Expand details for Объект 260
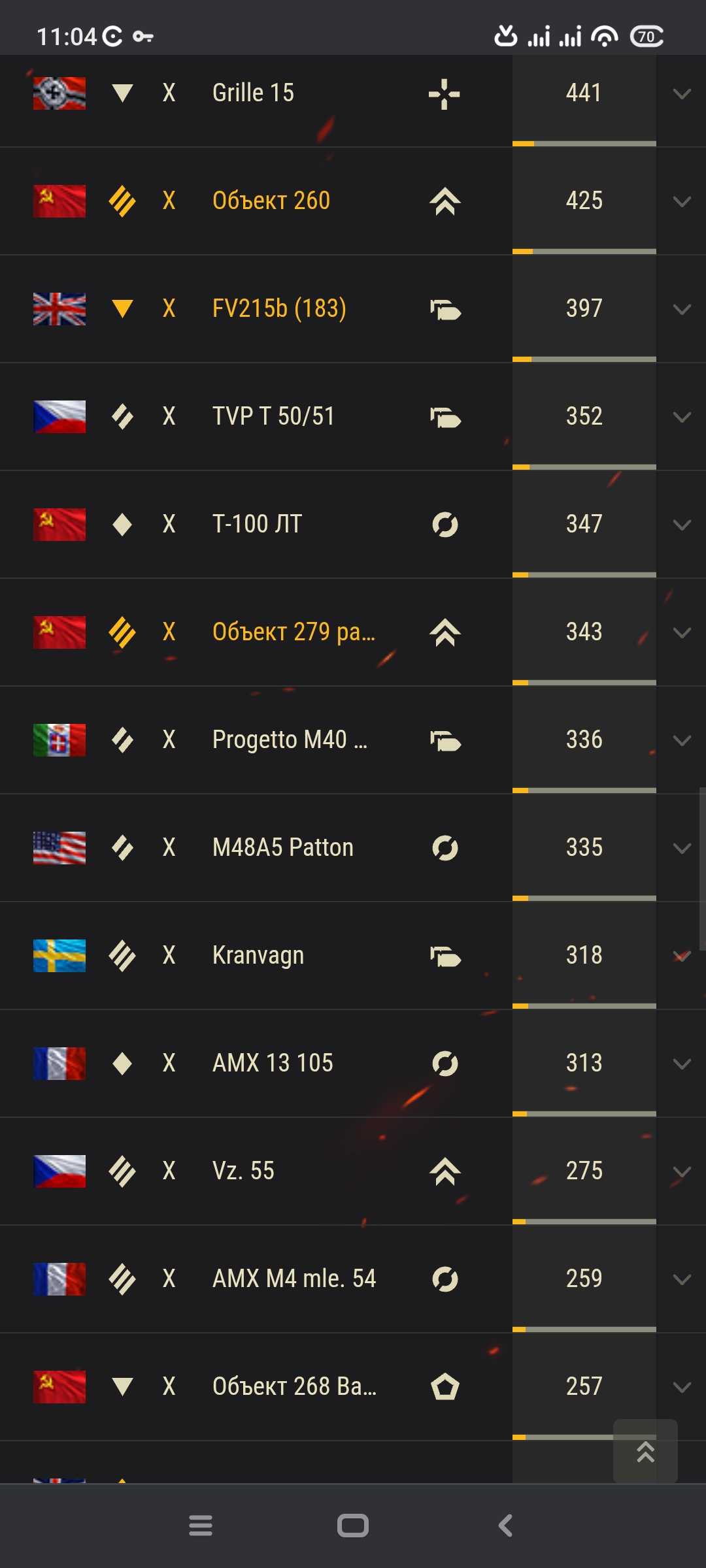This screenshot has width=706, height=1568. point(682,202)
